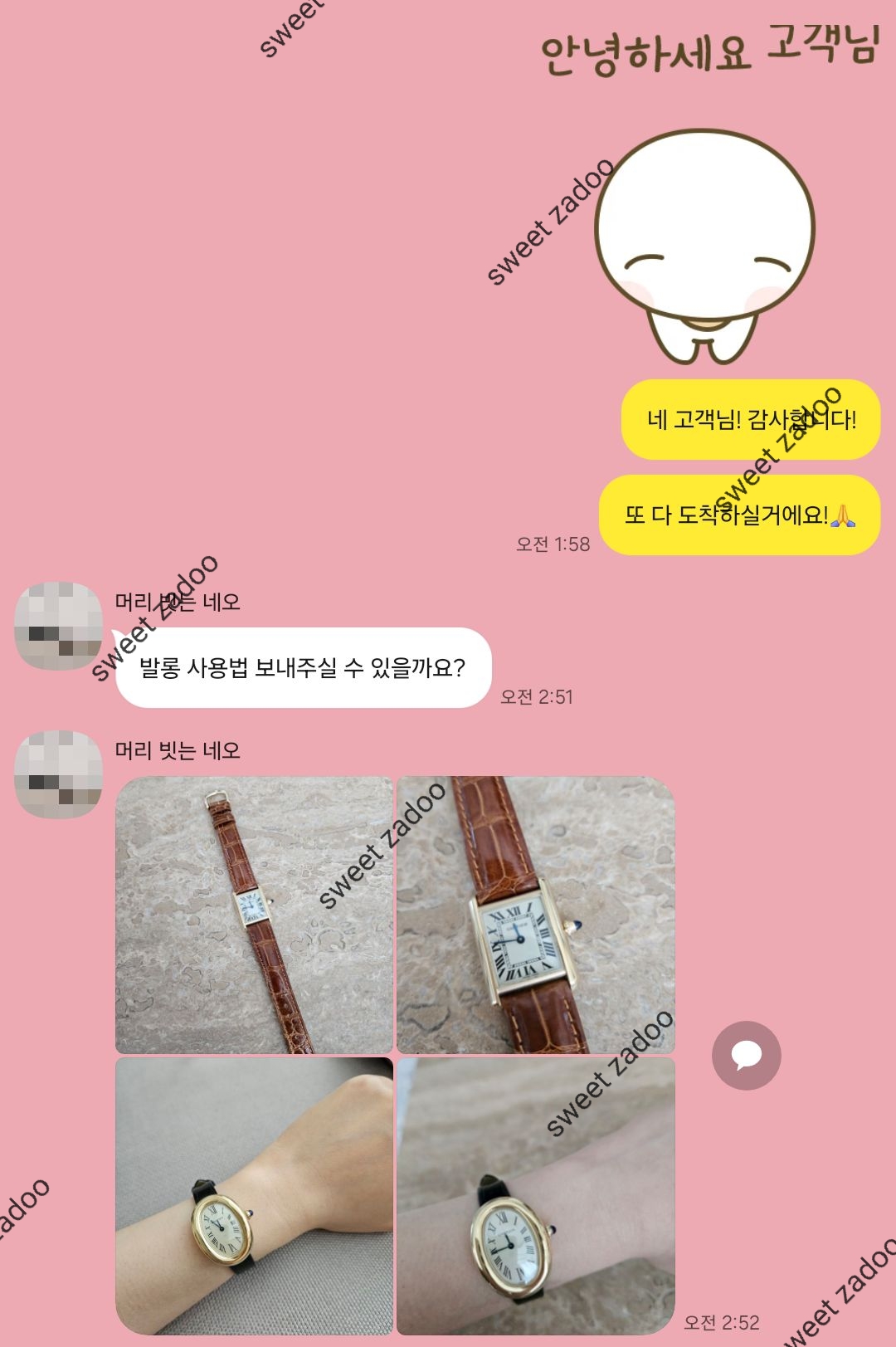View the close-up photo of the rectangular watch

(x=535, y=915)
